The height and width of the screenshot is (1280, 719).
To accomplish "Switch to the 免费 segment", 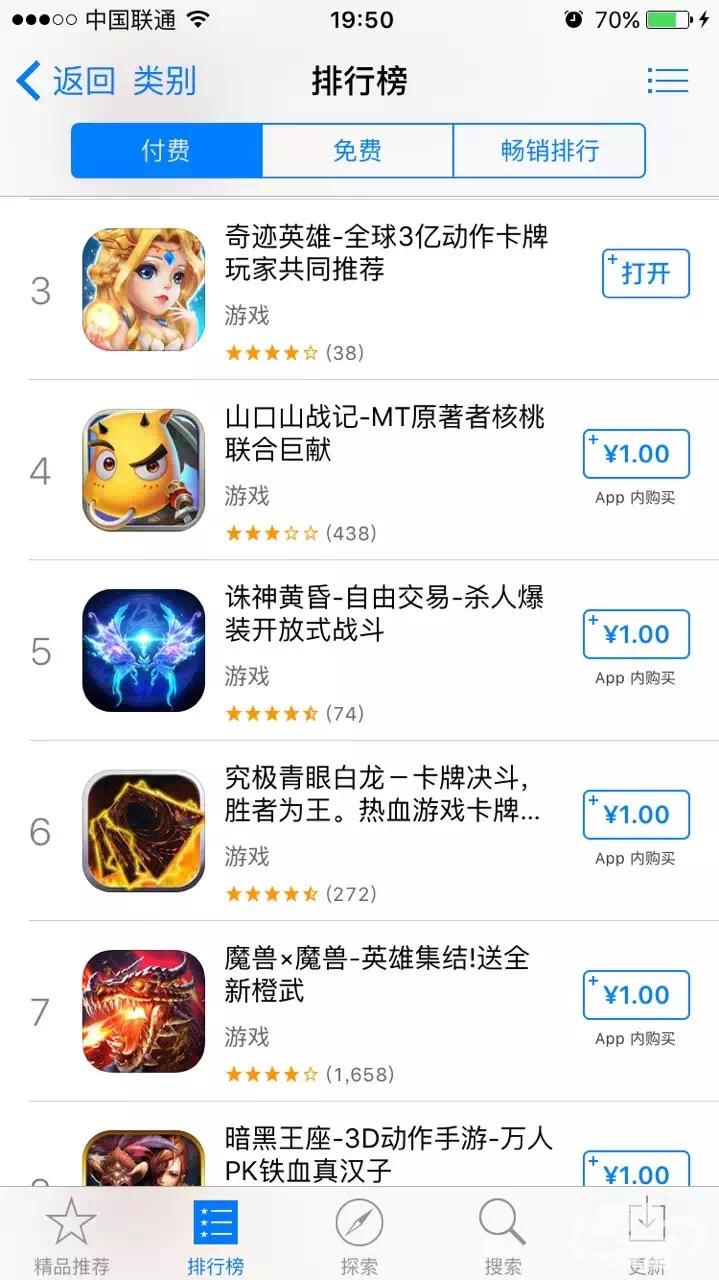I will point(357,151).
